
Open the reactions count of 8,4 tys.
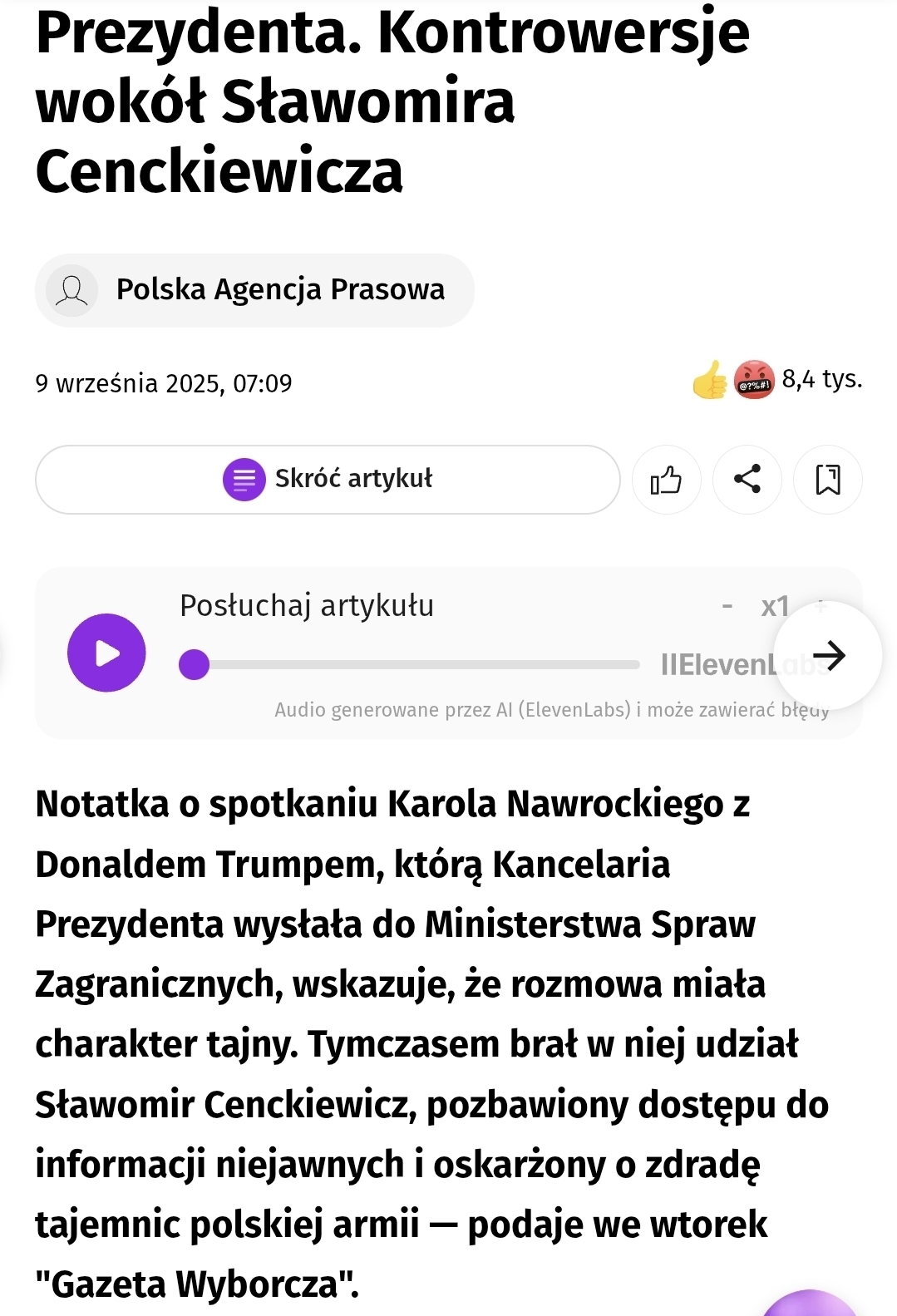[x=777, y=380]
